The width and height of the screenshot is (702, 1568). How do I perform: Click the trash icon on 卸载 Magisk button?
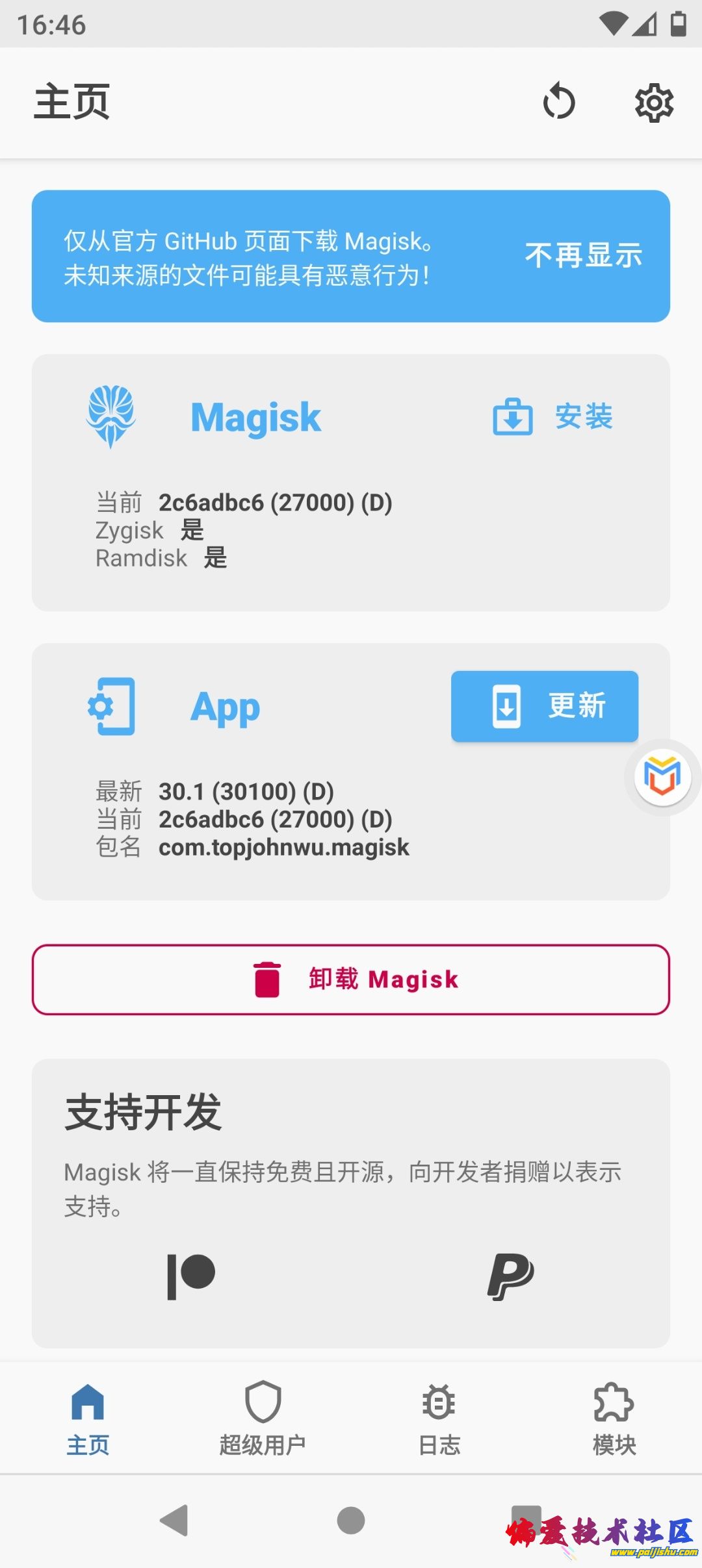pos(266,978)
